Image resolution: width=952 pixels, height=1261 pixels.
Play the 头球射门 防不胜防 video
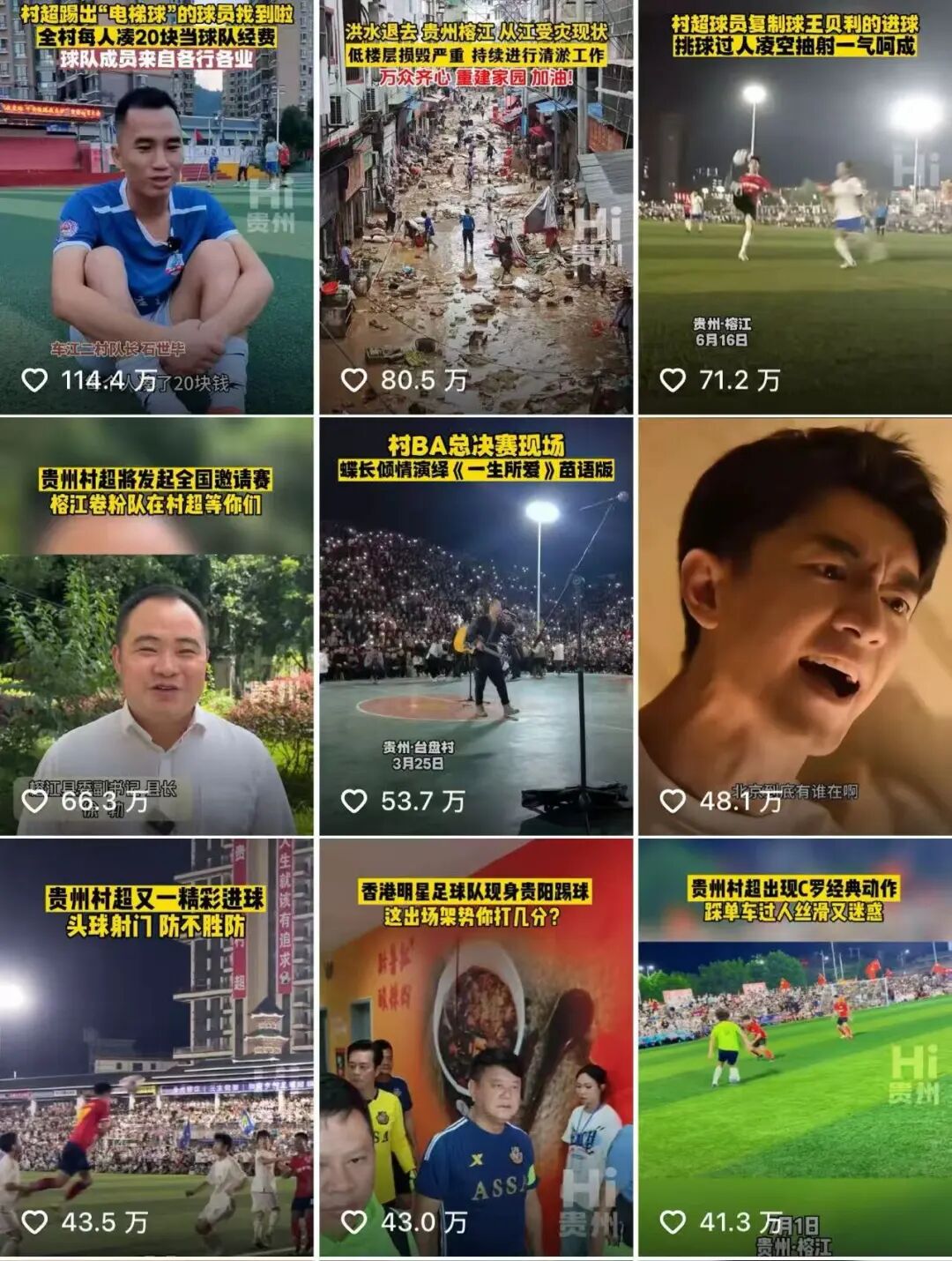[x=157, y=1047]
